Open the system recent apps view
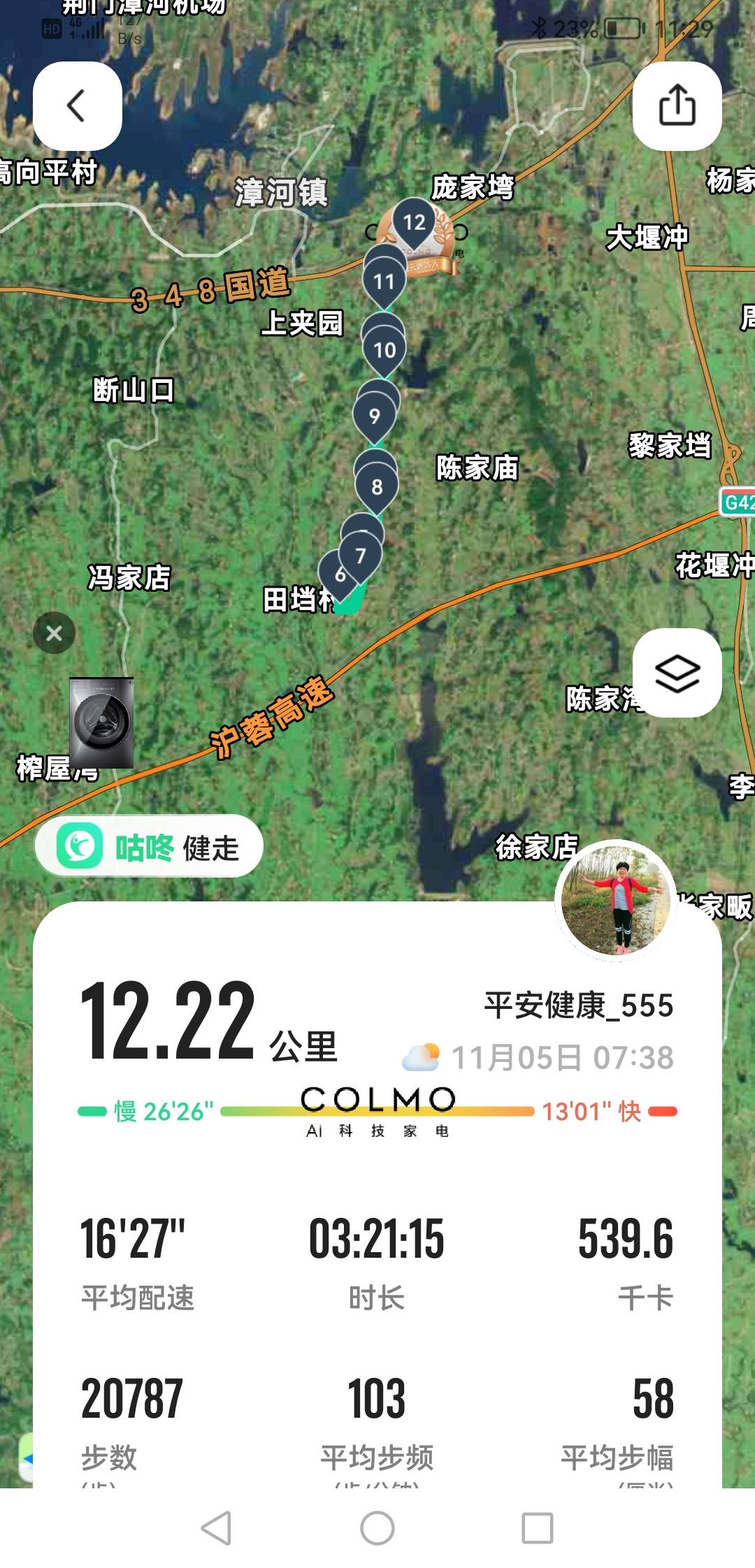The width and height of the screenshot is (755, 1568). point(538,1527)
